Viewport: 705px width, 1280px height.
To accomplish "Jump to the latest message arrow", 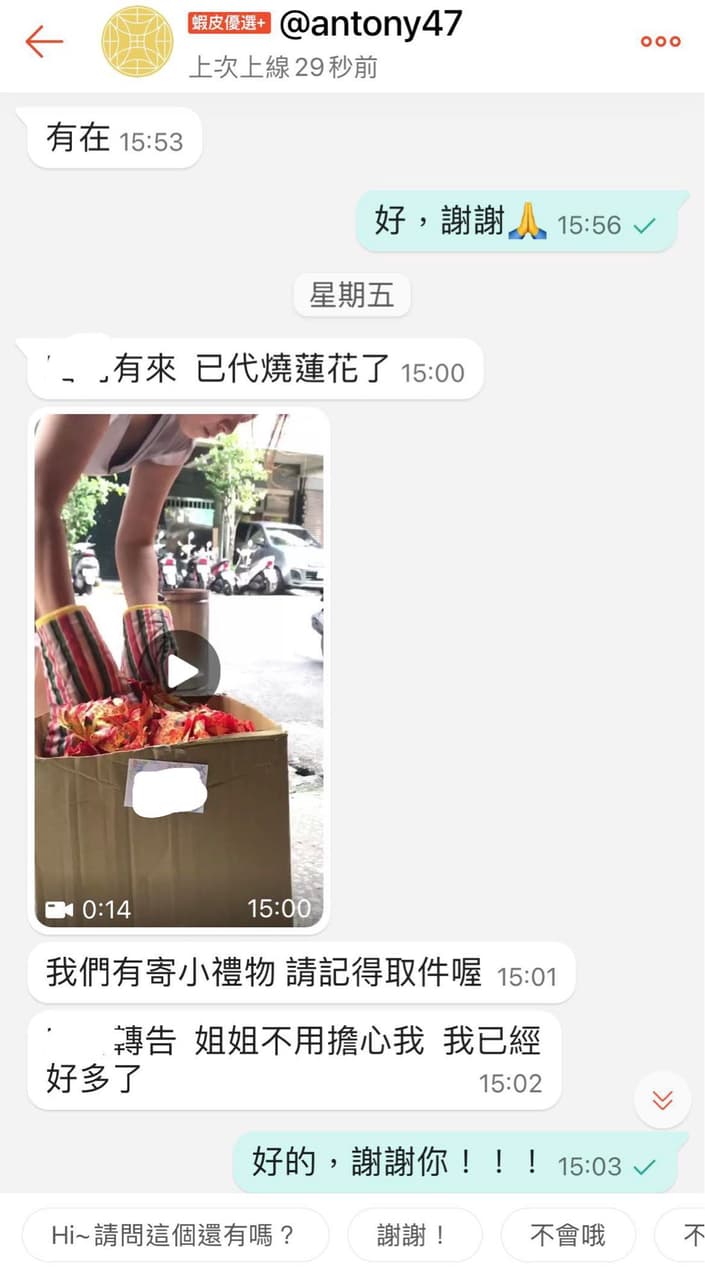I will 662,1100.
